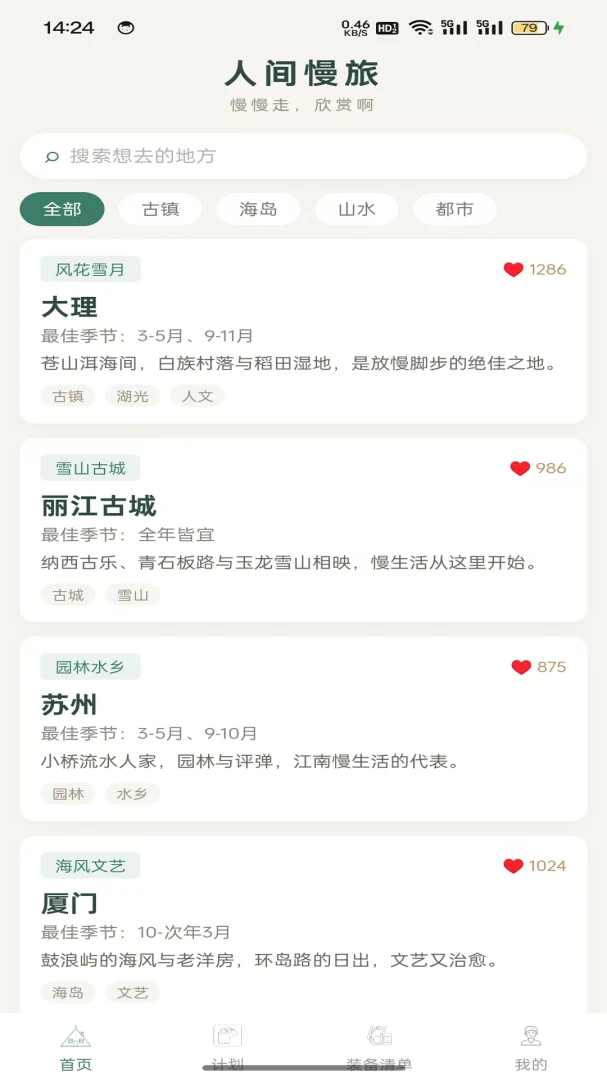Select the 全部 filter chip
The image size is (607, 1080).
[62, 209]
